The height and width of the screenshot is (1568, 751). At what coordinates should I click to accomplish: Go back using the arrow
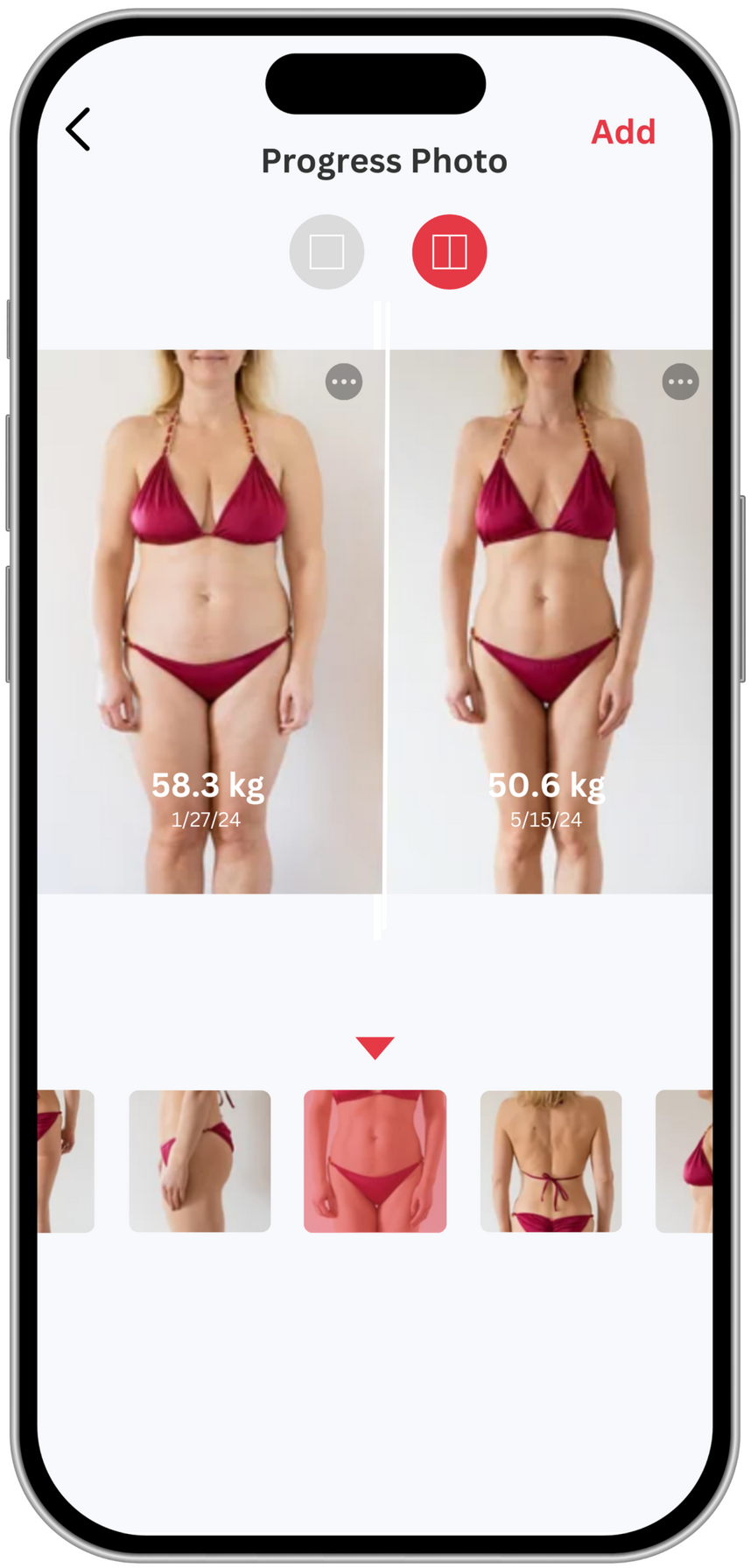(x=78, y=129)
